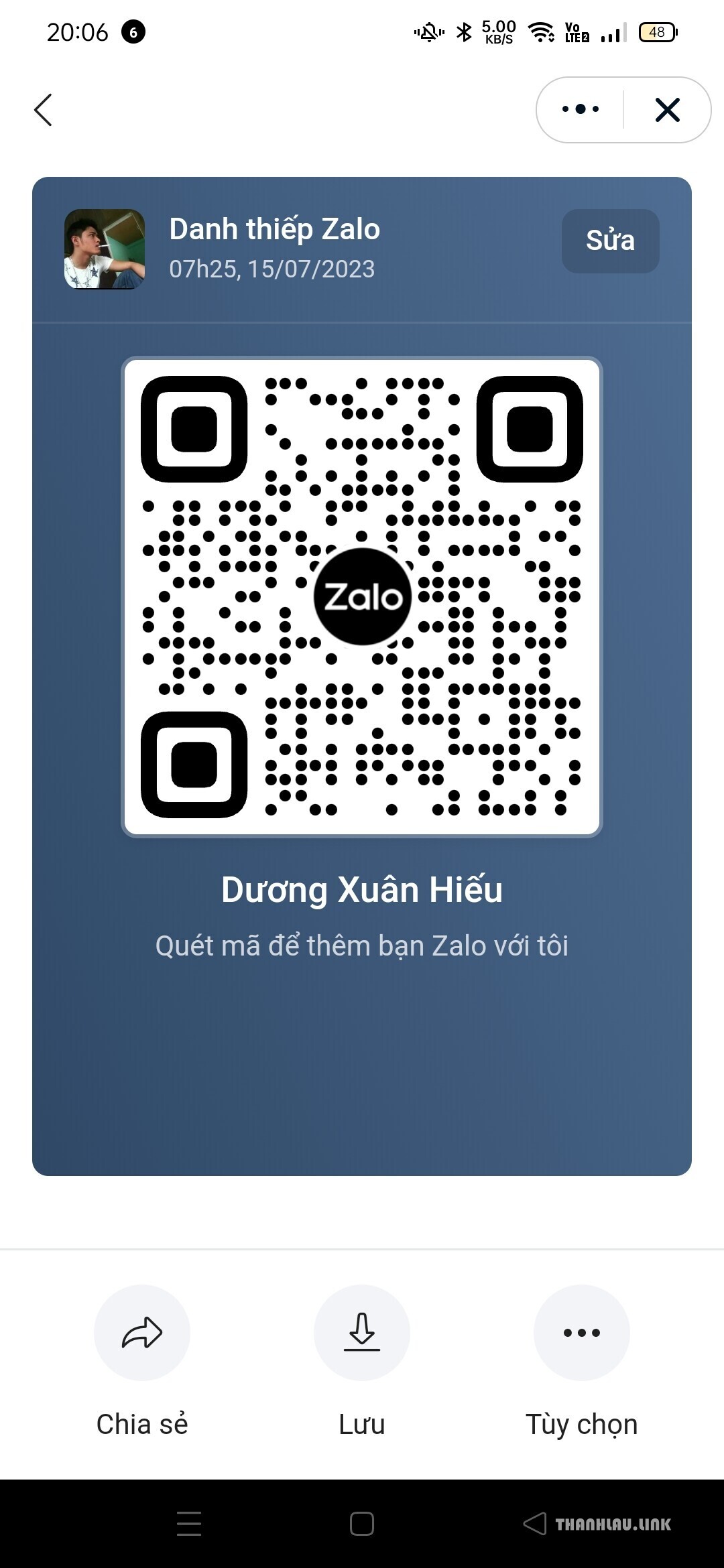Open Tùy chọn for more options
The width and height of the screenshot is (724, 1568).
pyautogui.click(x=581, y=1332)
